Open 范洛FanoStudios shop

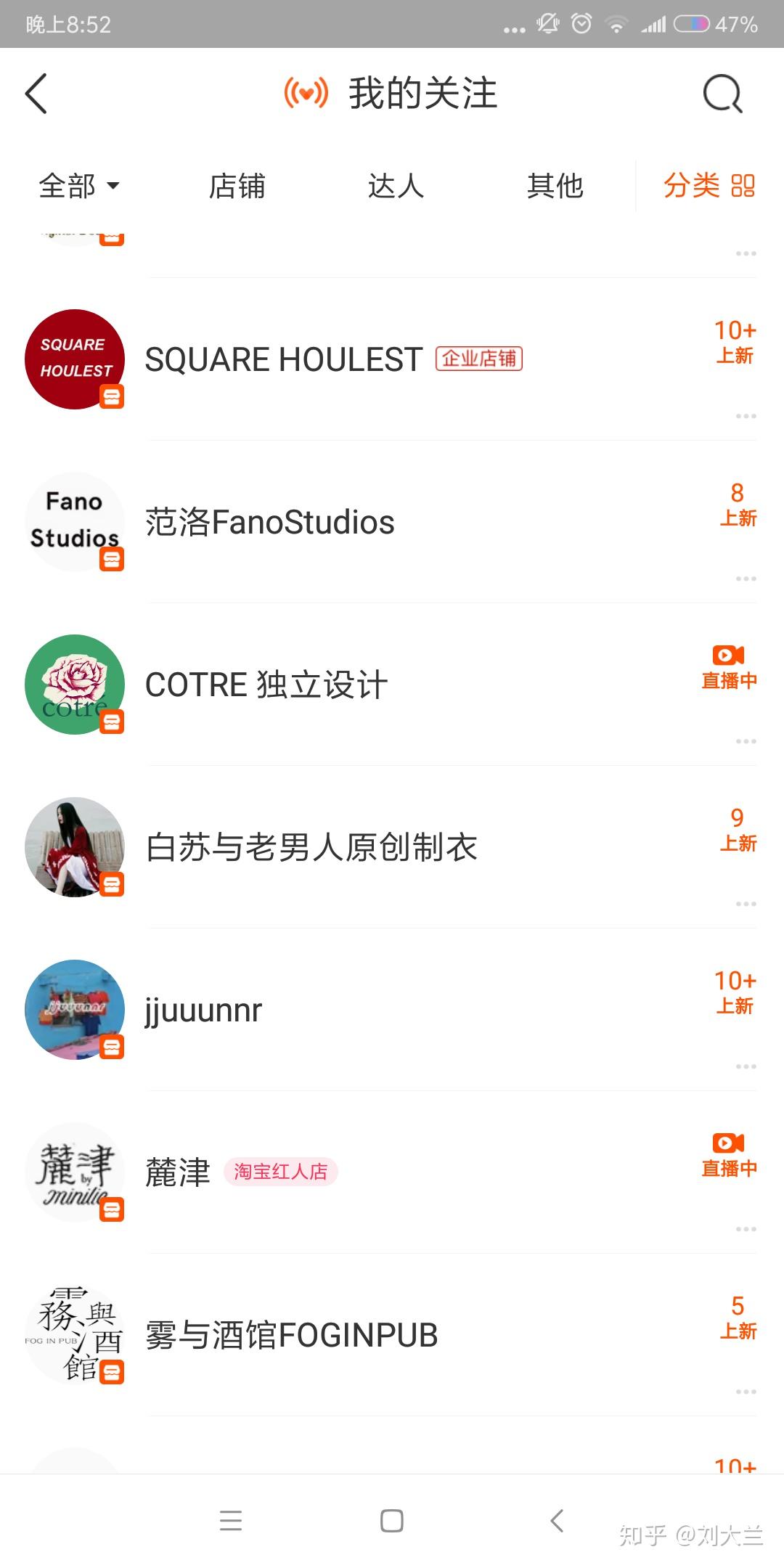[269, 522]
